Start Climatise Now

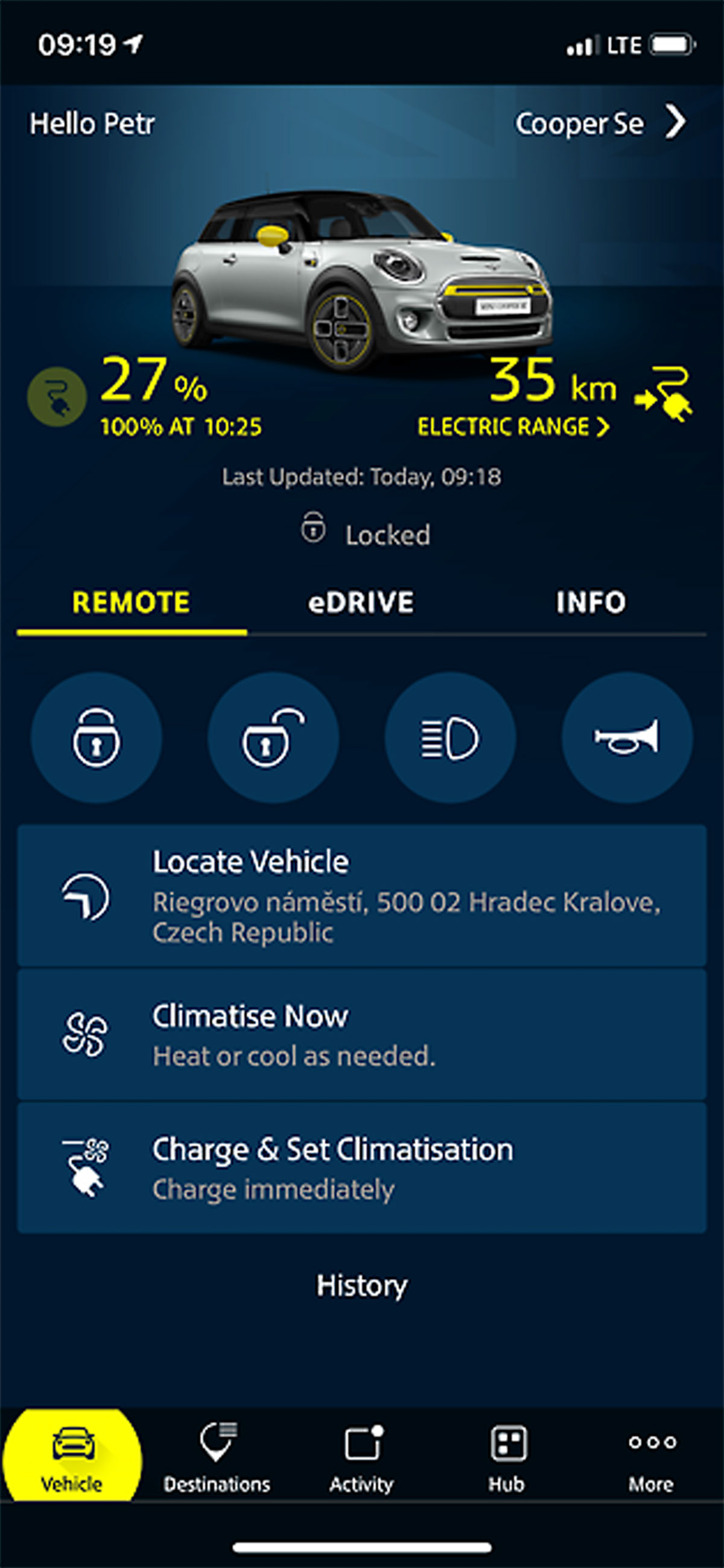pyautogui.click(x=361, y=1035)
